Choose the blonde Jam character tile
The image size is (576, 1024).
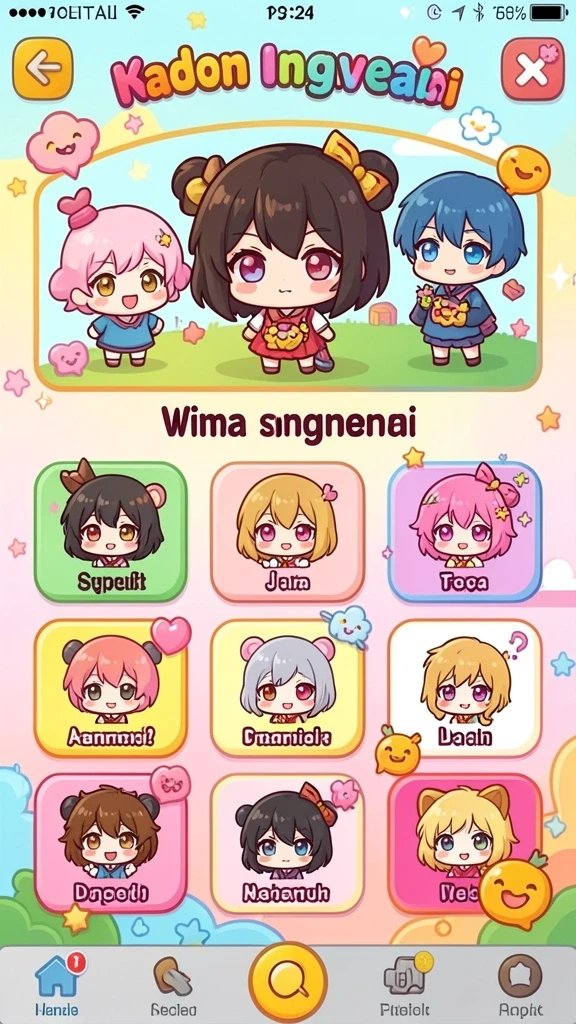(x=288, y=532)
